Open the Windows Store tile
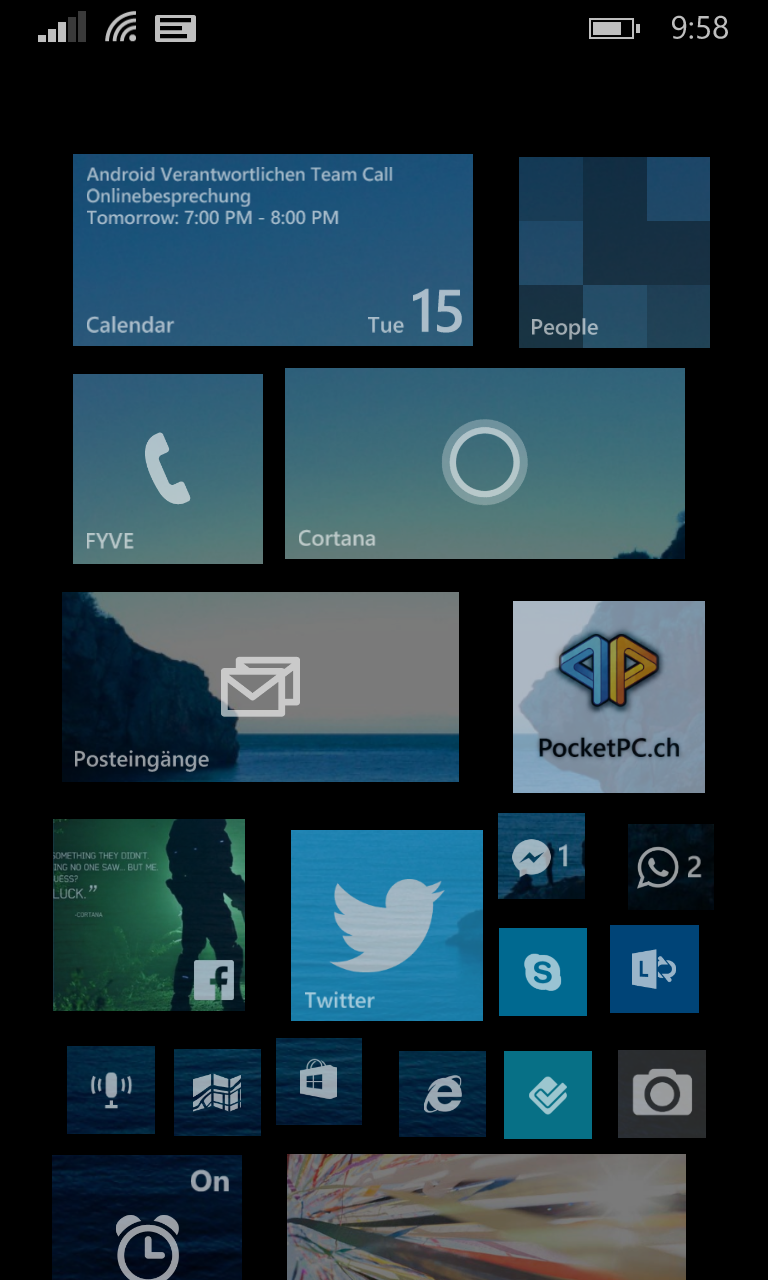This screenshot has width=768, height=1280. [x=319, y=1082]
